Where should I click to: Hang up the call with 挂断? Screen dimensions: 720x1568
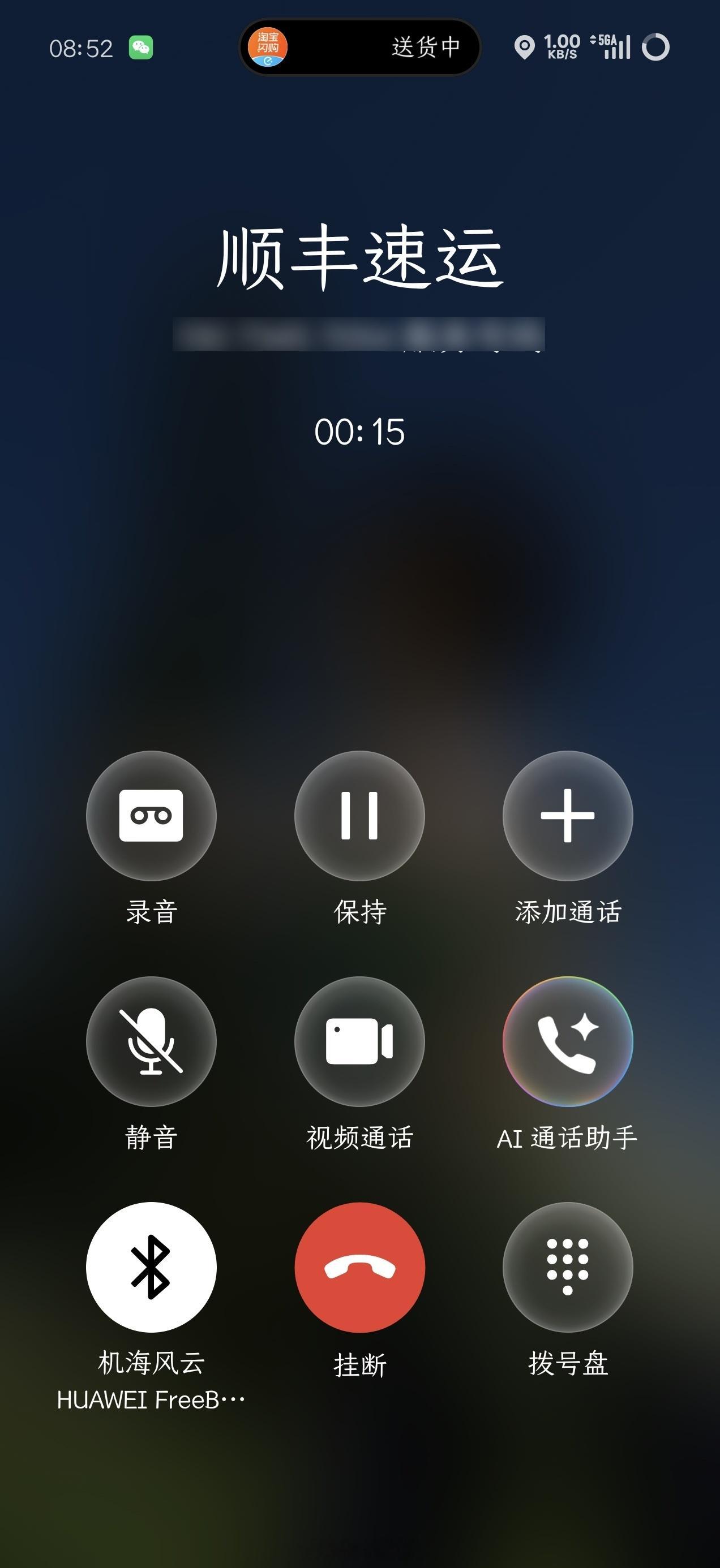[359, 1267]
